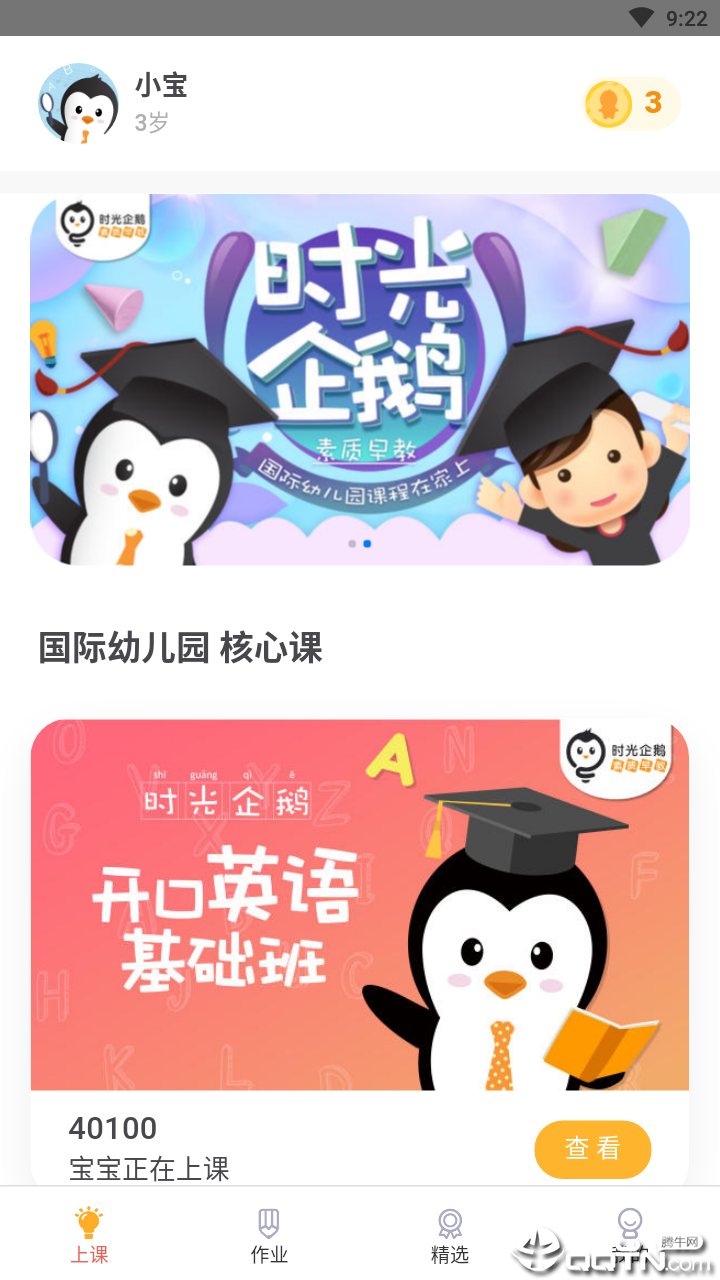The width and height of the screenshot is (720, 1280).
Task: Tap 查看 for course 40100
Action: point(592,1149)
